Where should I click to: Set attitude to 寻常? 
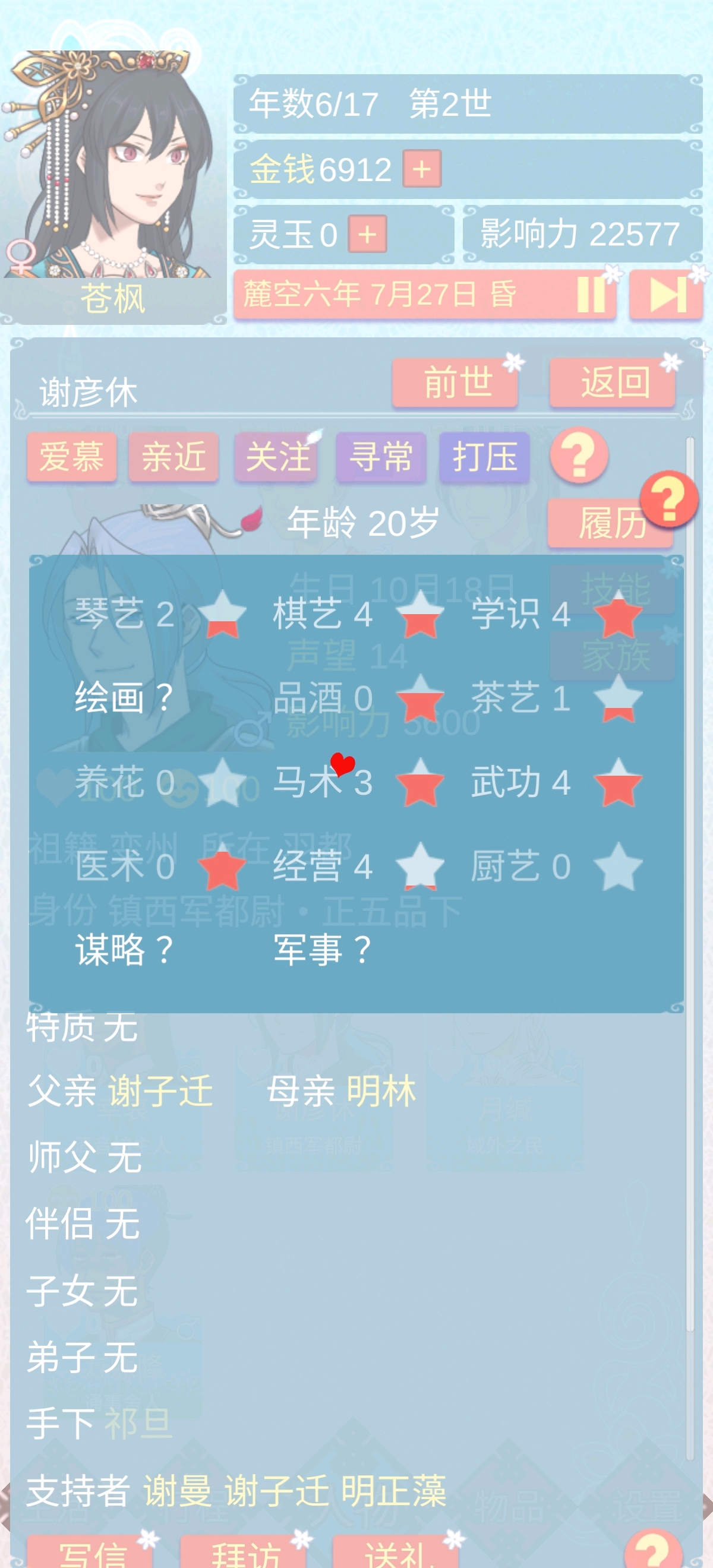[381, 457]
